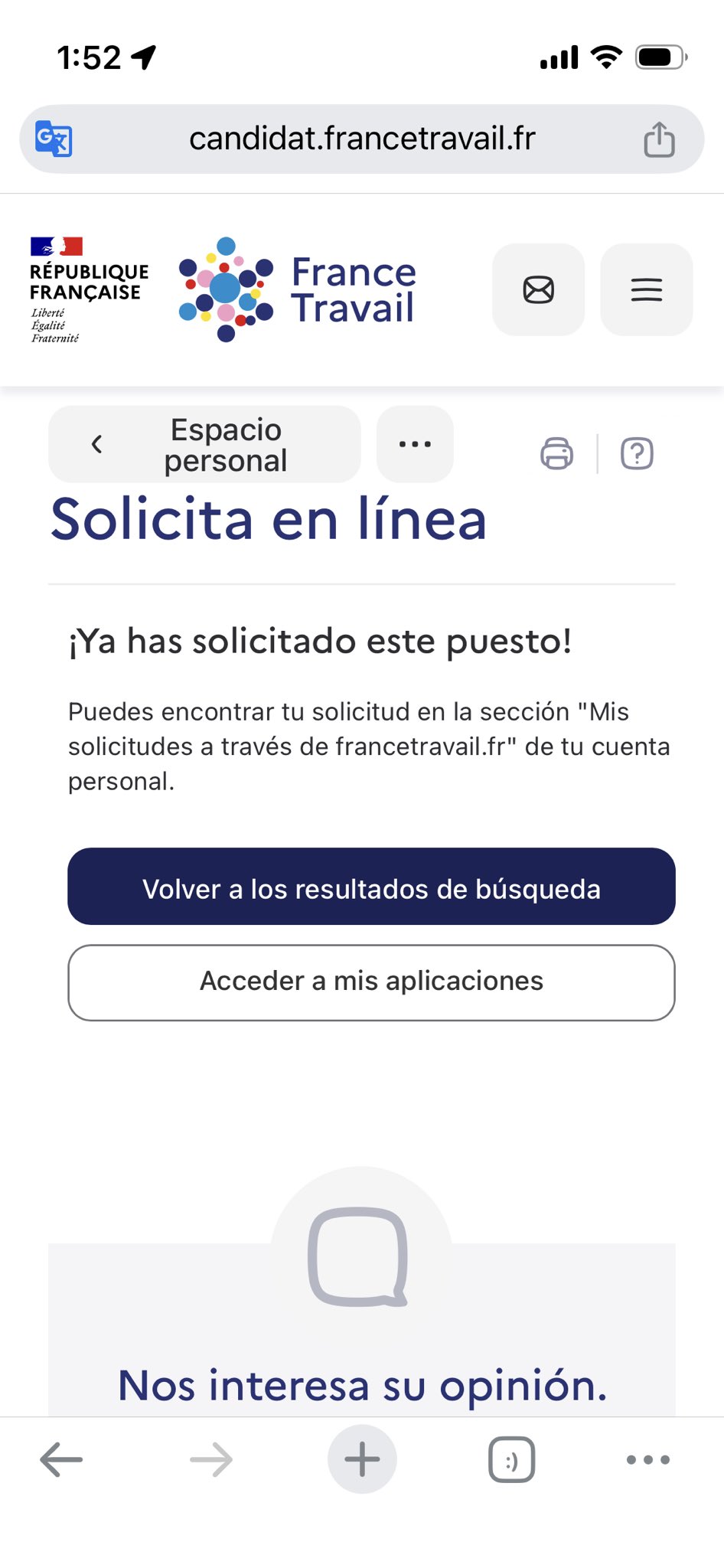Go back with the browser back arrow
The width and height of the screenshot is (724, 1568).
coord(61,1459)
